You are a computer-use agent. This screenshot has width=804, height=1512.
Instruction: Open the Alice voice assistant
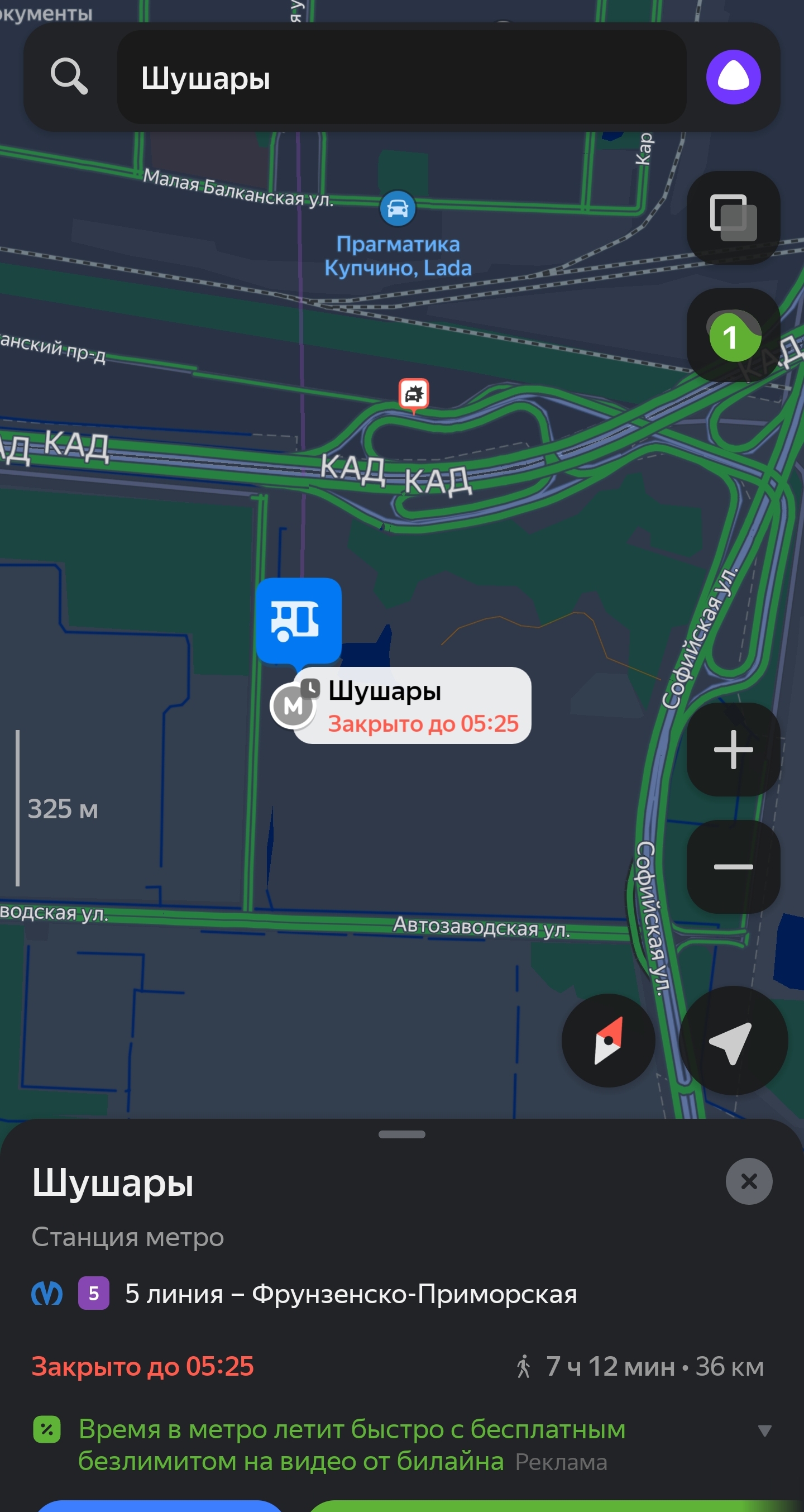pyautogui.click(x=733, y=78)
